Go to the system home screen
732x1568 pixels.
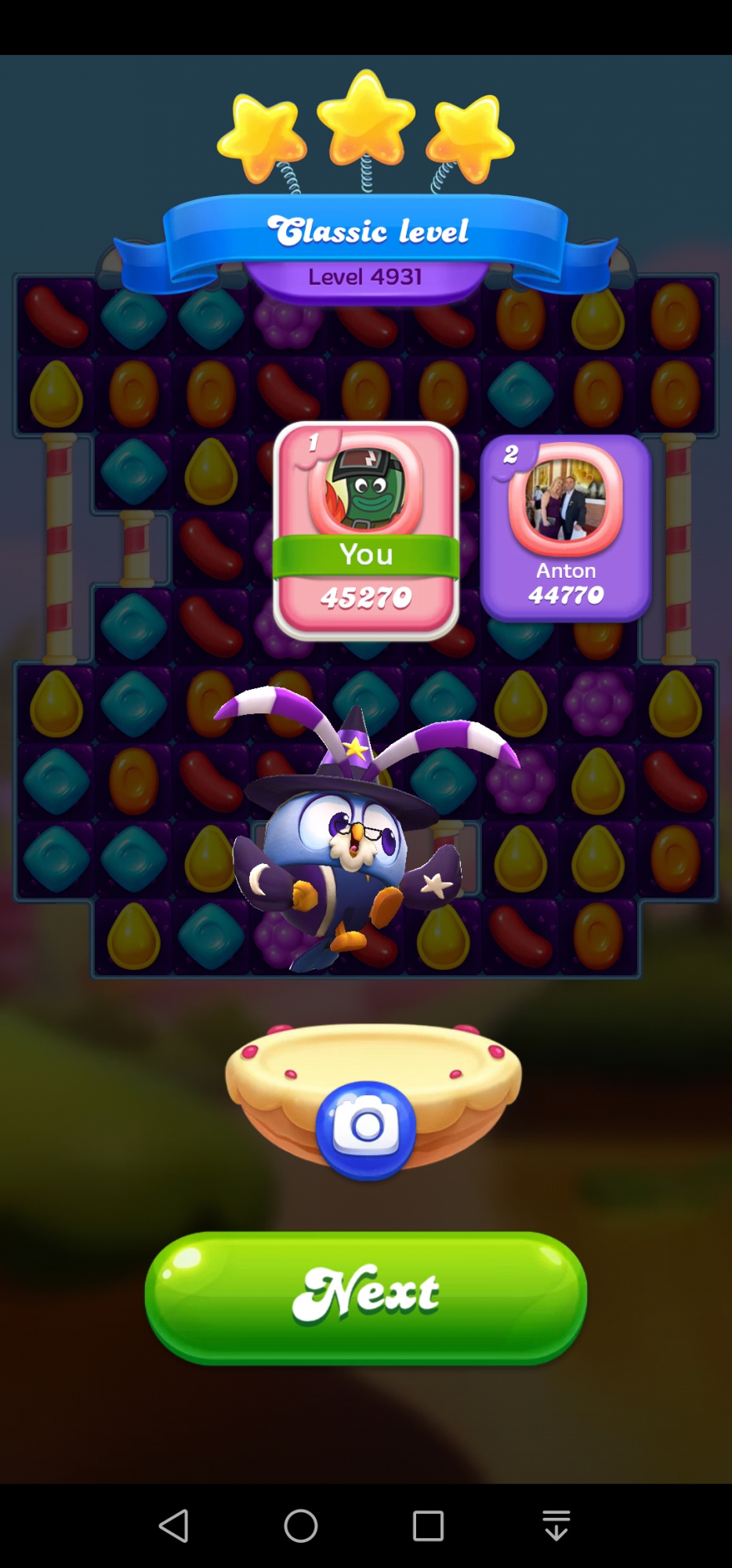[301, 1526]
